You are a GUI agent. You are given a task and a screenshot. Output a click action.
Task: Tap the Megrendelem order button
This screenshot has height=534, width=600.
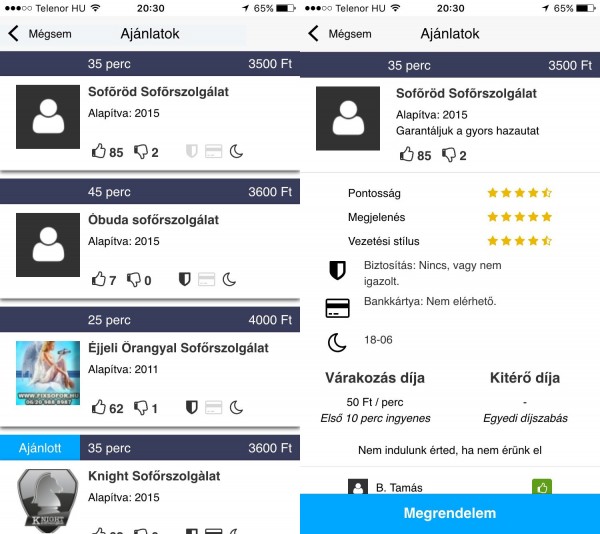450,513
